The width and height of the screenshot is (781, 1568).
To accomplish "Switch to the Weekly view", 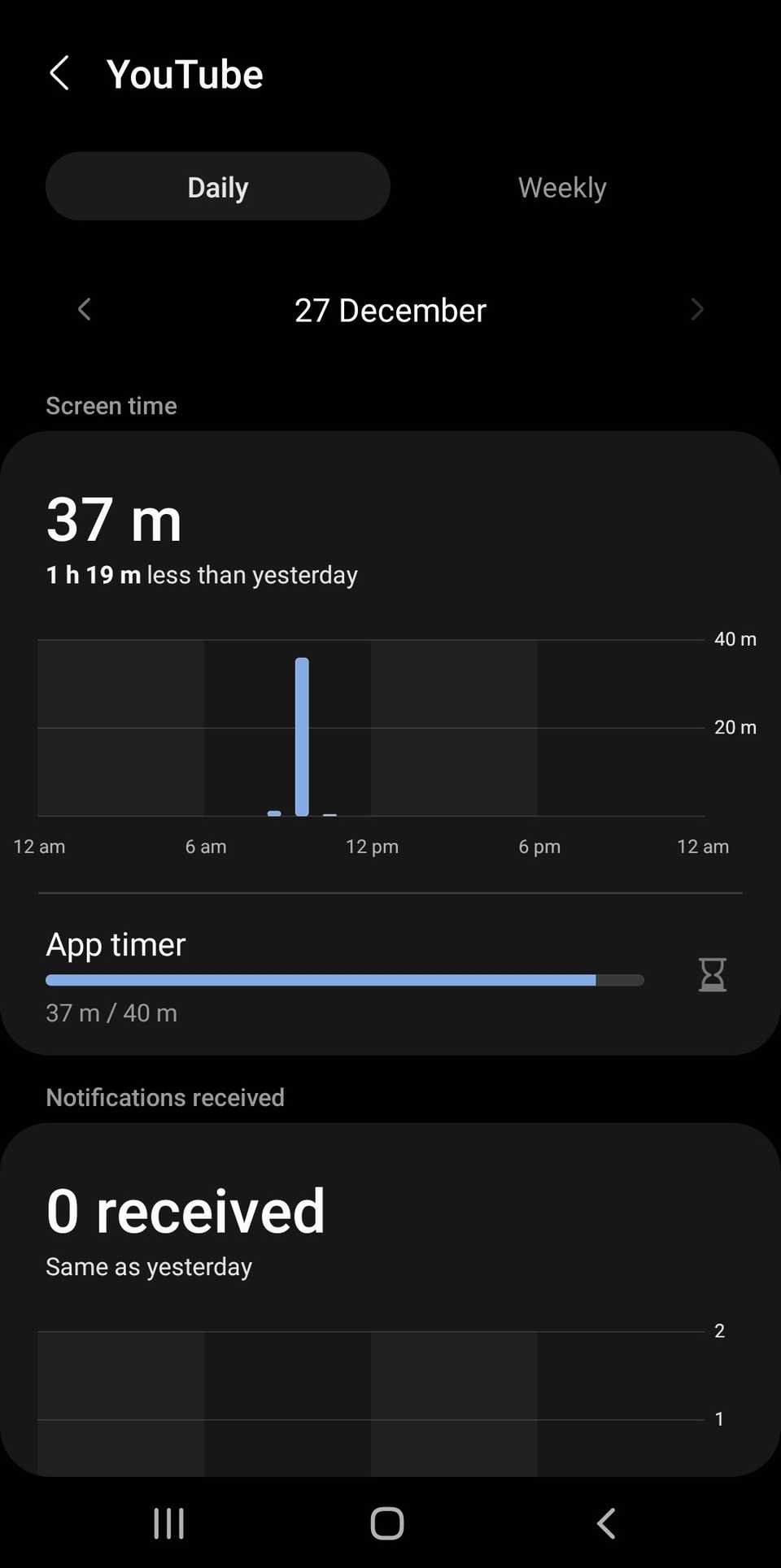I will [561, 186].
